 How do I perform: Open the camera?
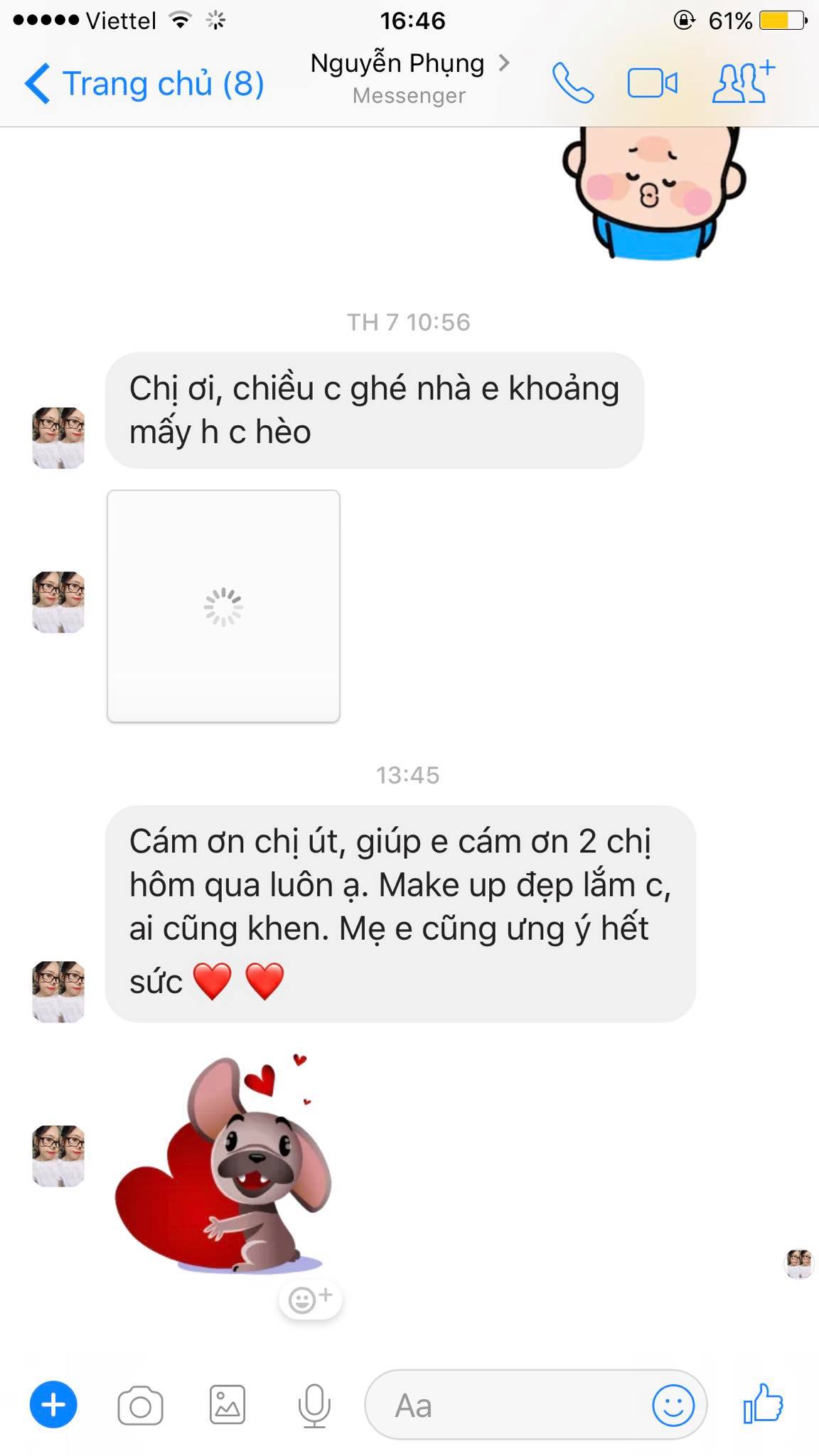point(140,1406)
